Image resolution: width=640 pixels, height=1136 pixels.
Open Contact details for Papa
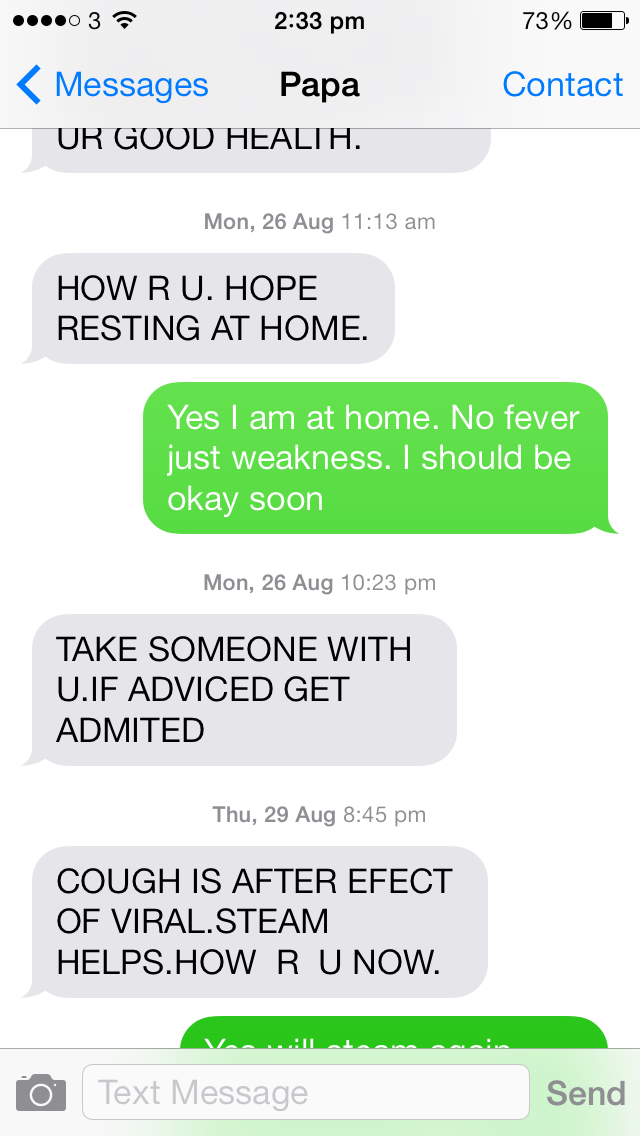click(x=562, y=86)
